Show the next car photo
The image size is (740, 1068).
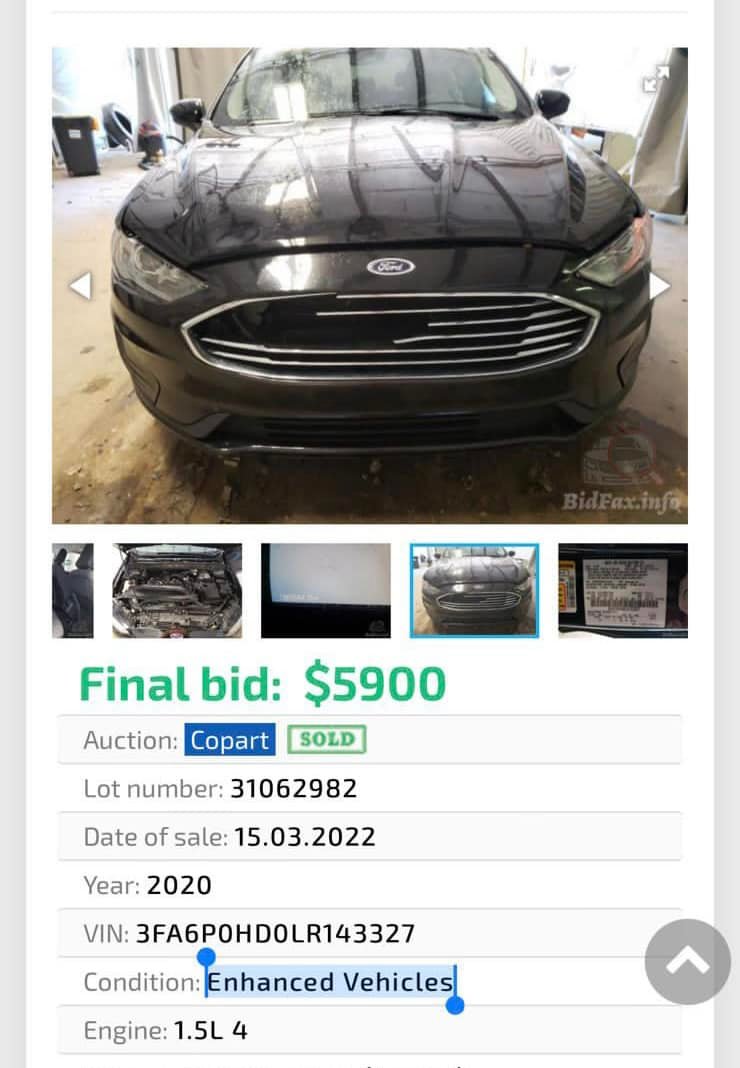660,286
